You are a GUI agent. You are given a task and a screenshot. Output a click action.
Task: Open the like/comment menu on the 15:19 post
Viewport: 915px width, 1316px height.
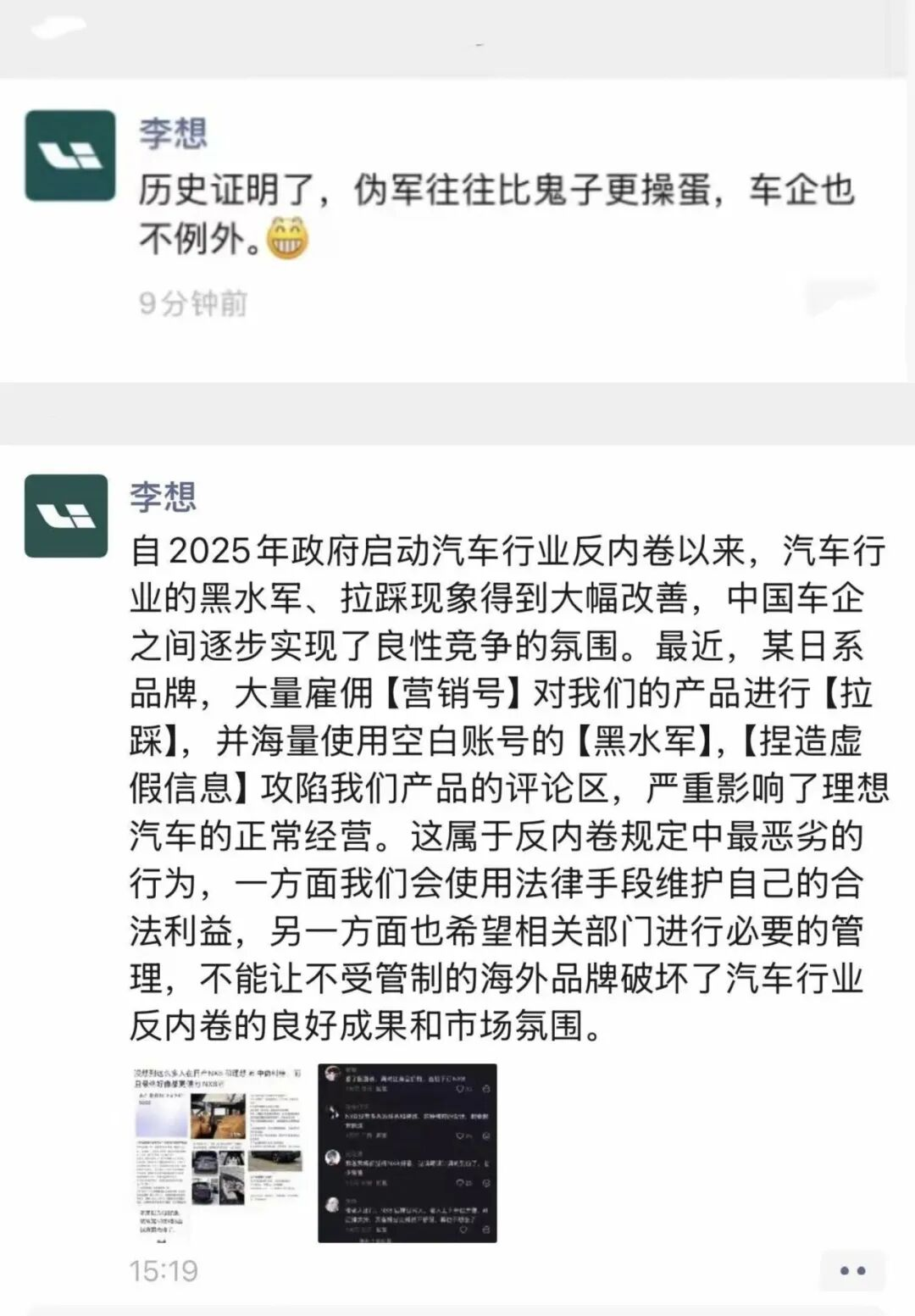[851, 1270]
